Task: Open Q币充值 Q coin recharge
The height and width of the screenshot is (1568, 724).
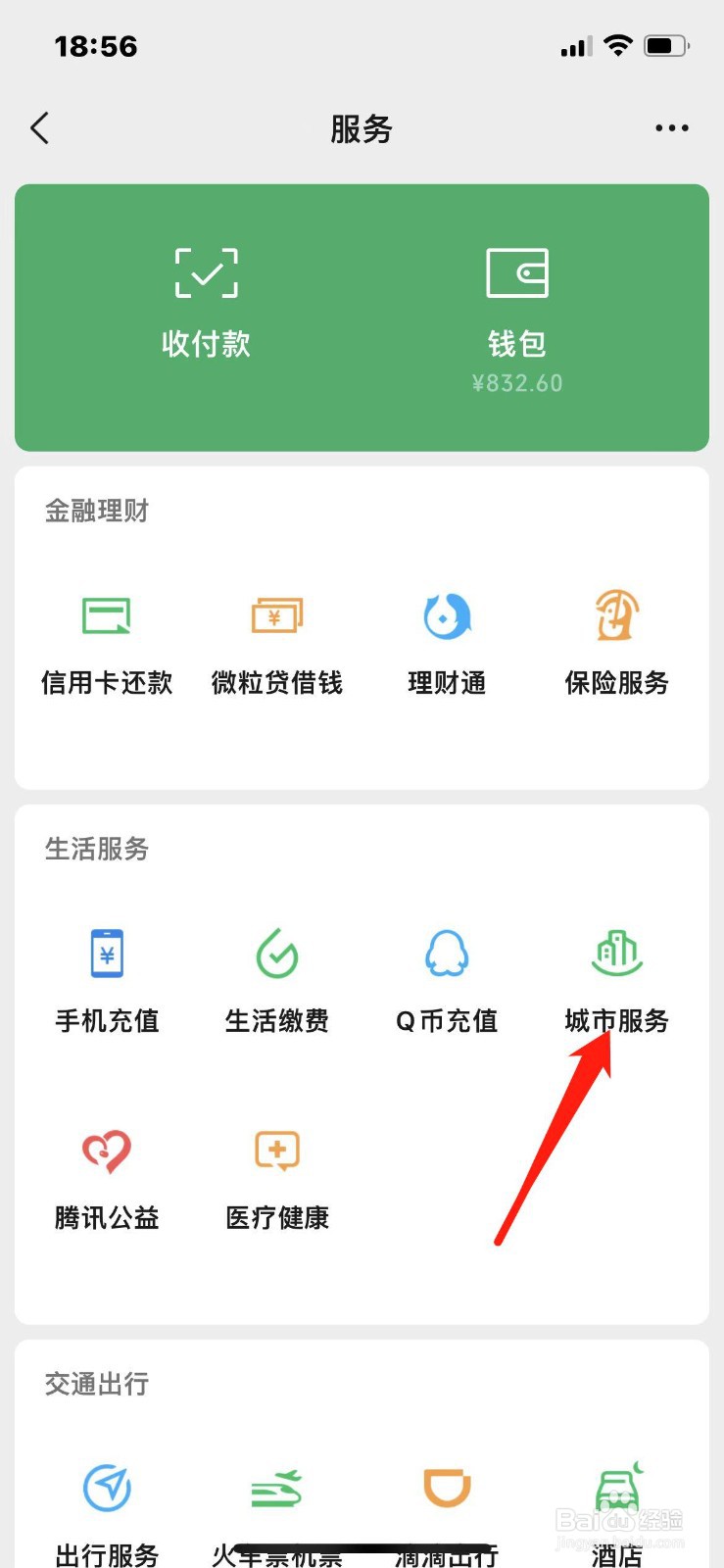Action: 446,980
